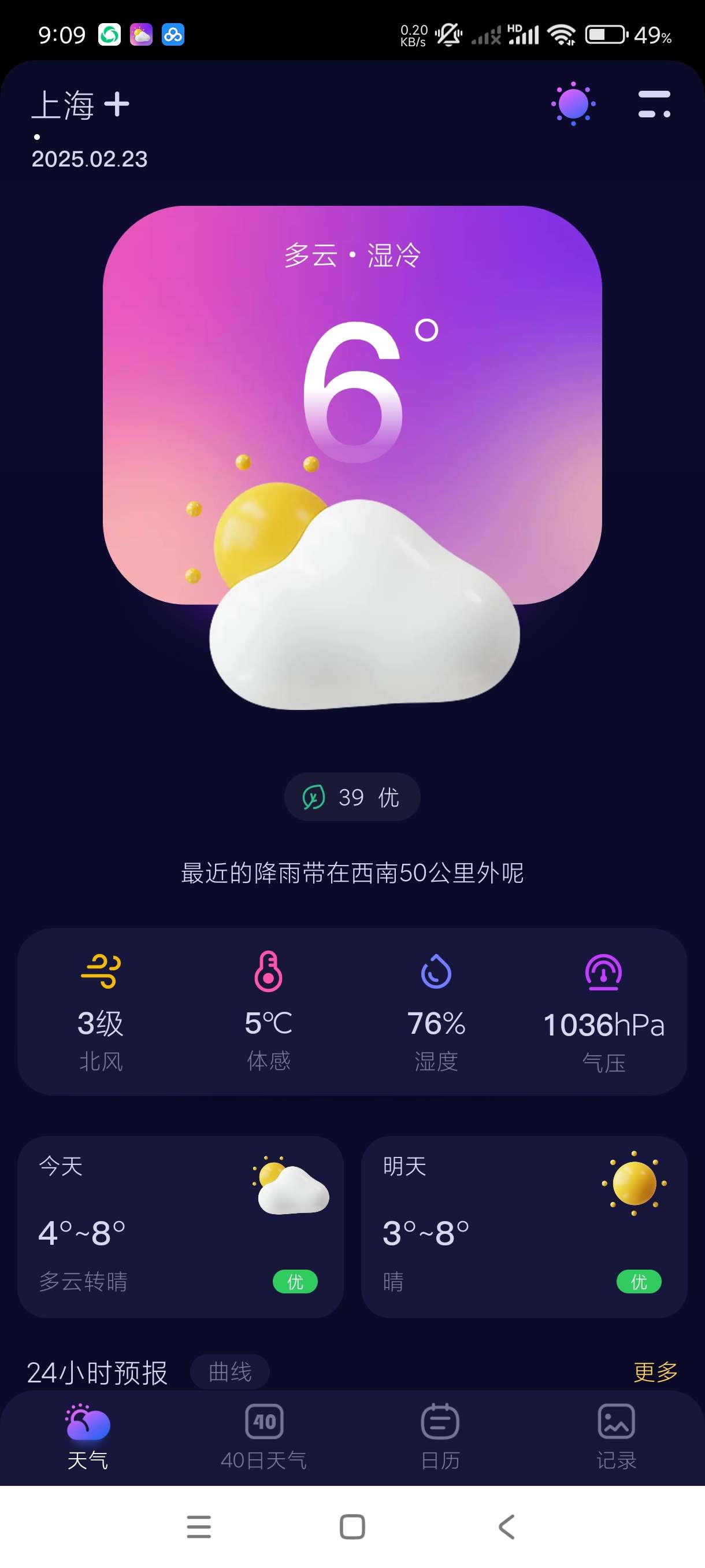This screenshot has height=1568, width=705.
Task: Open recent apps from the navigation bar
Action: tap(199, 1526)
